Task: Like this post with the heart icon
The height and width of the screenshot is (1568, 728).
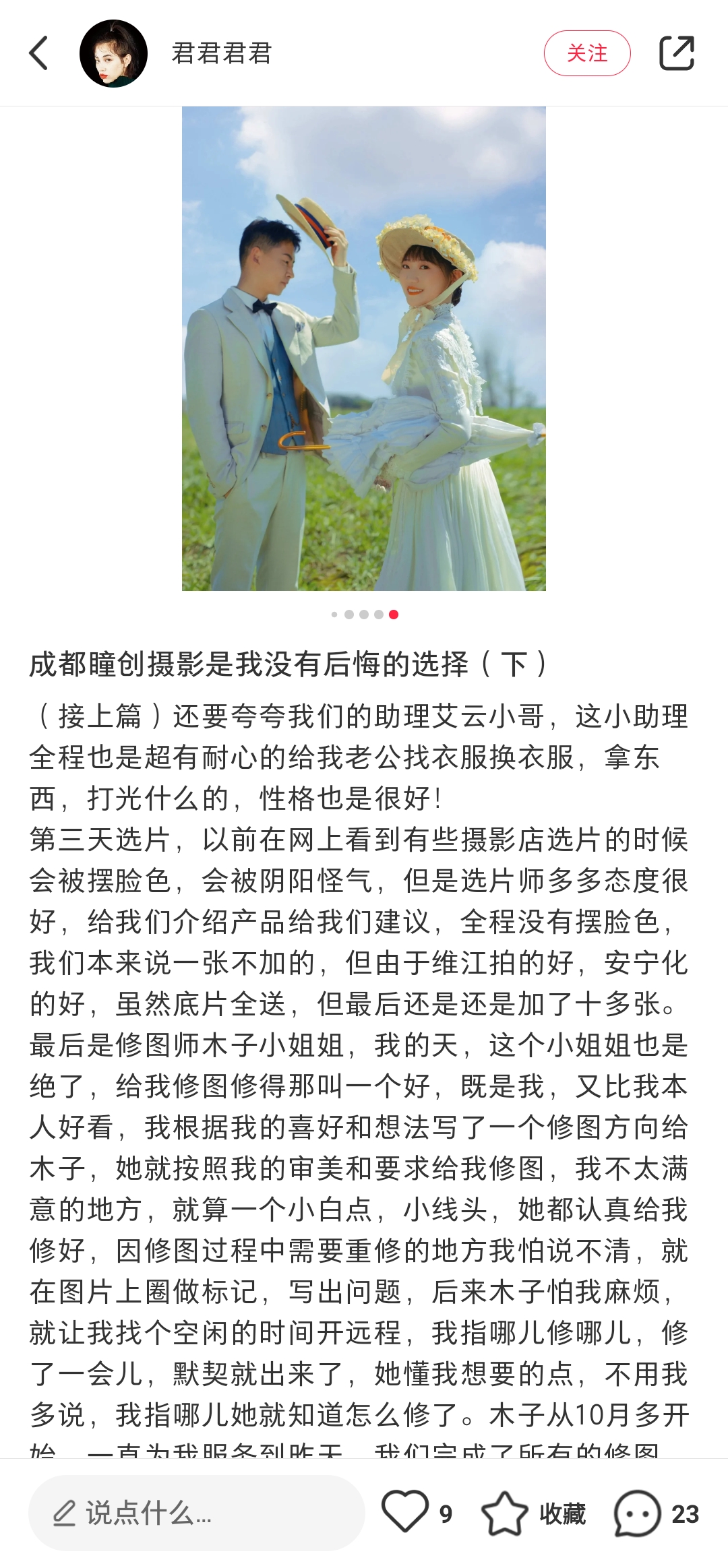Action: [405, 1513]
